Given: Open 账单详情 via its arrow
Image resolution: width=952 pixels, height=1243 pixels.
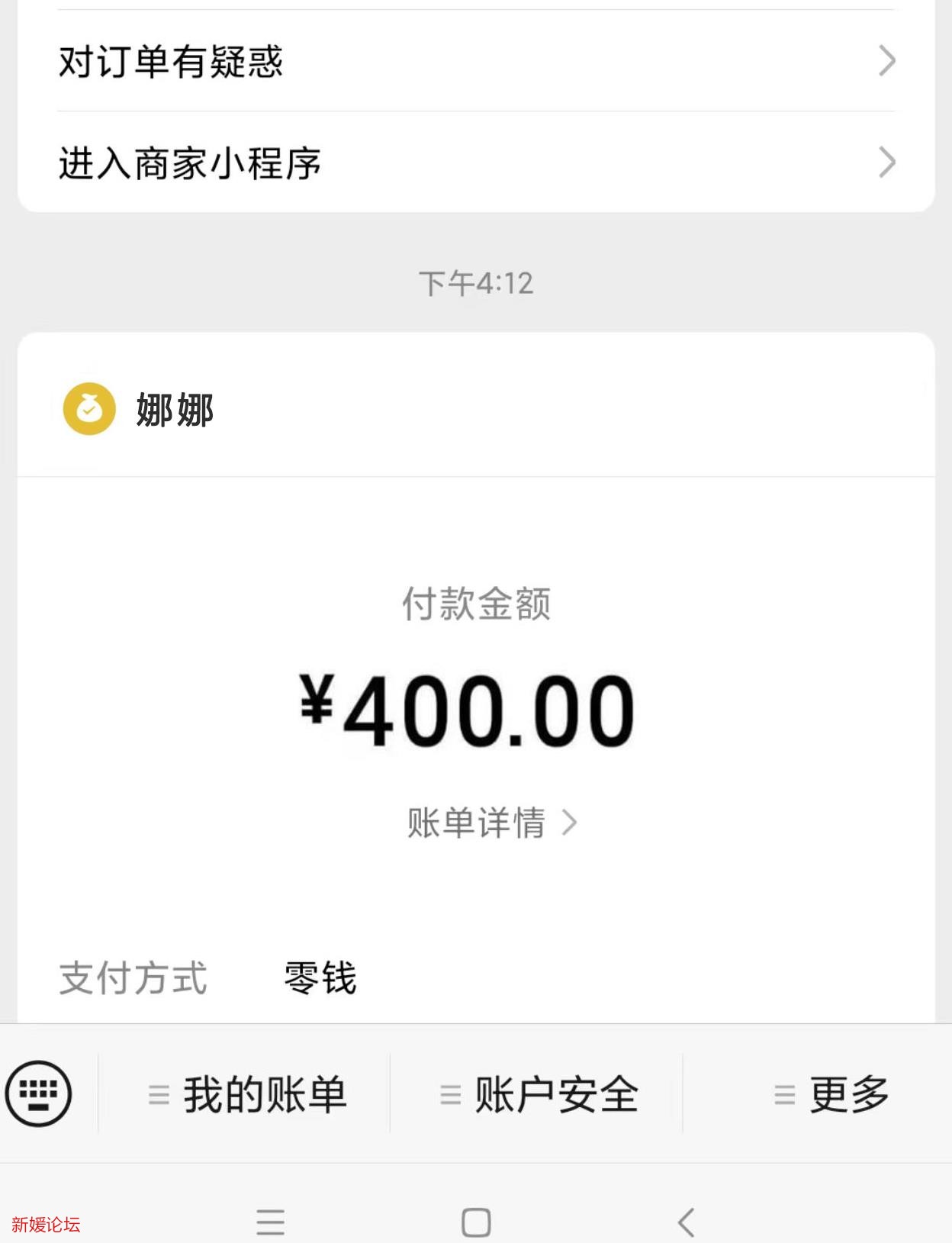Looking at the screenshot, I should pyautogui.click(x=569, y=823).
